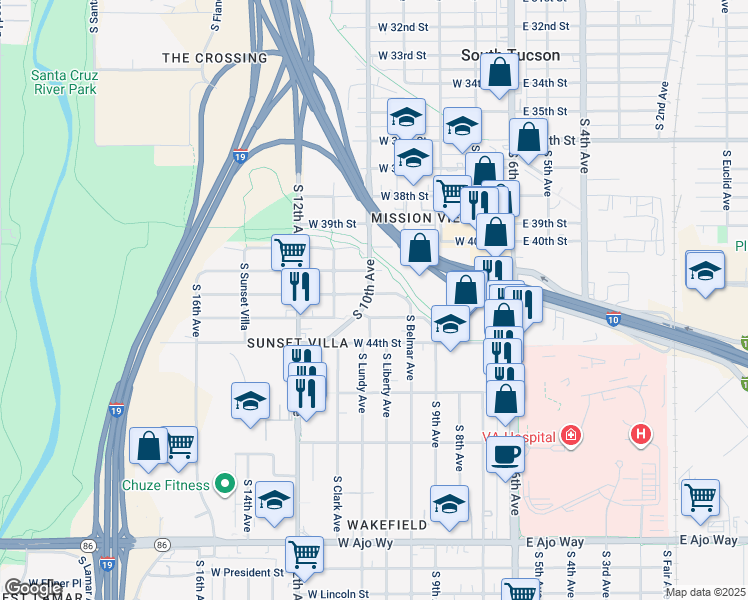Tap the red VA Hospital marker
The width and height of the screenshot is (748, 600).
coord(571,434)
